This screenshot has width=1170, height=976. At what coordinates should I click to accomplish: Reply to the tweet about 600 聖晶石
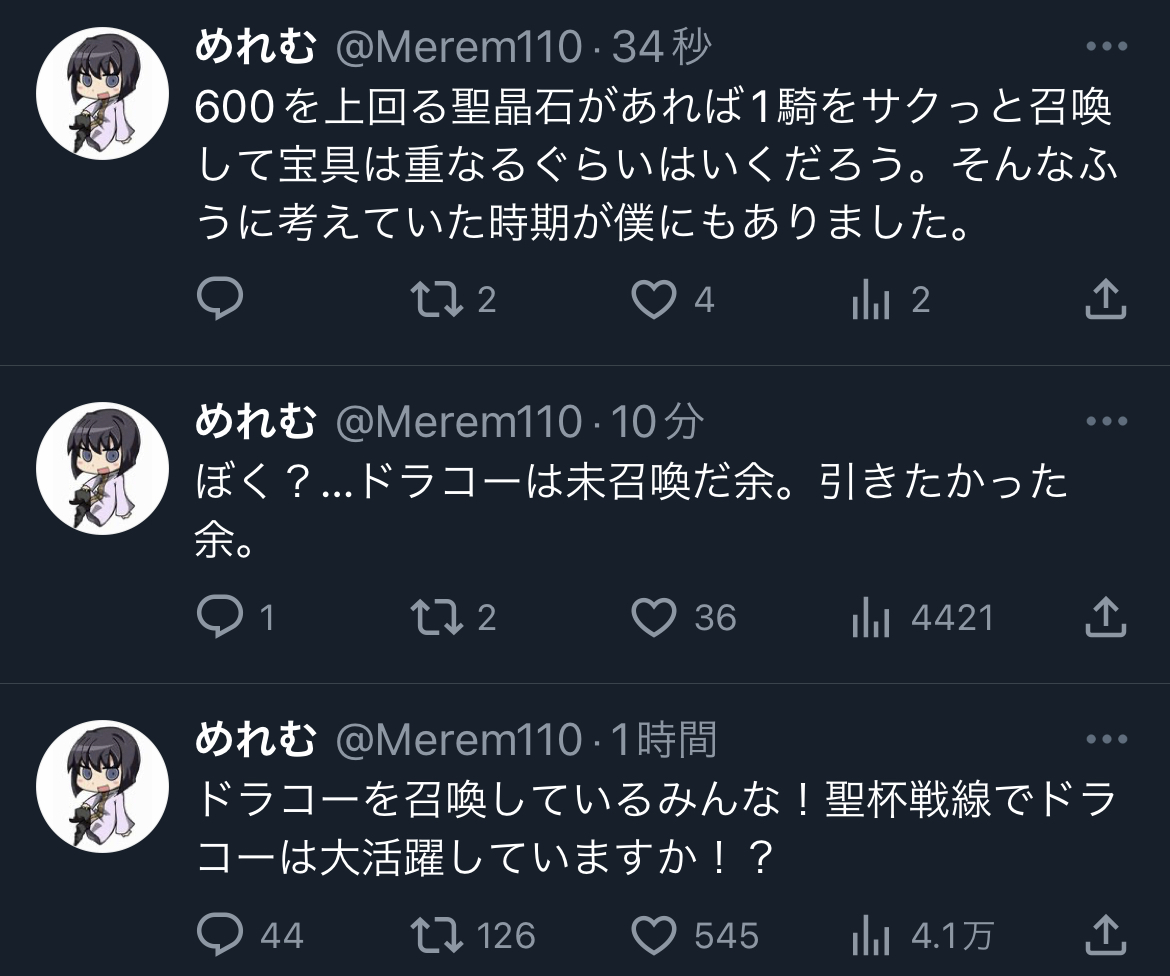[219, 299]
